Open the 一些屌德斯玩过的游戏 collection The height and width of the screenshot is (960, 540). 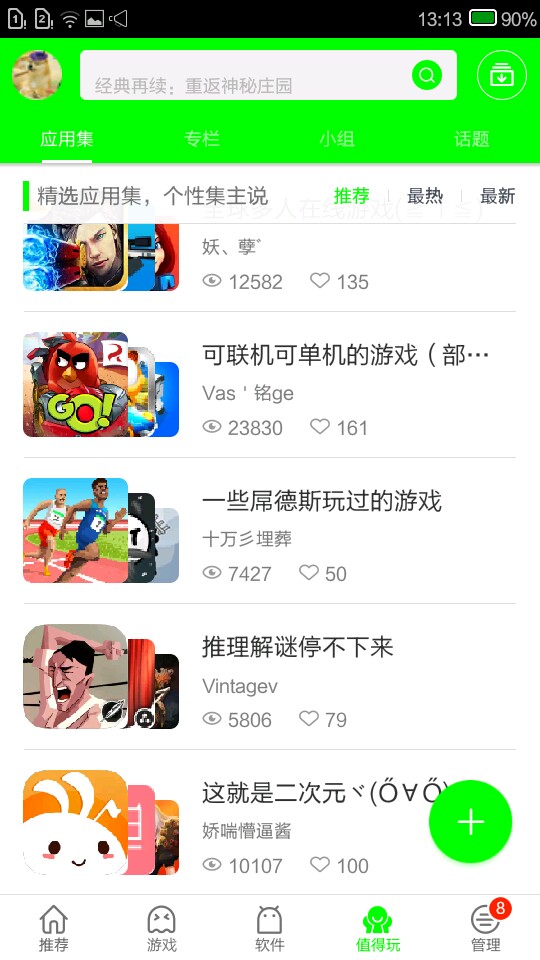(x=270, y=530)
